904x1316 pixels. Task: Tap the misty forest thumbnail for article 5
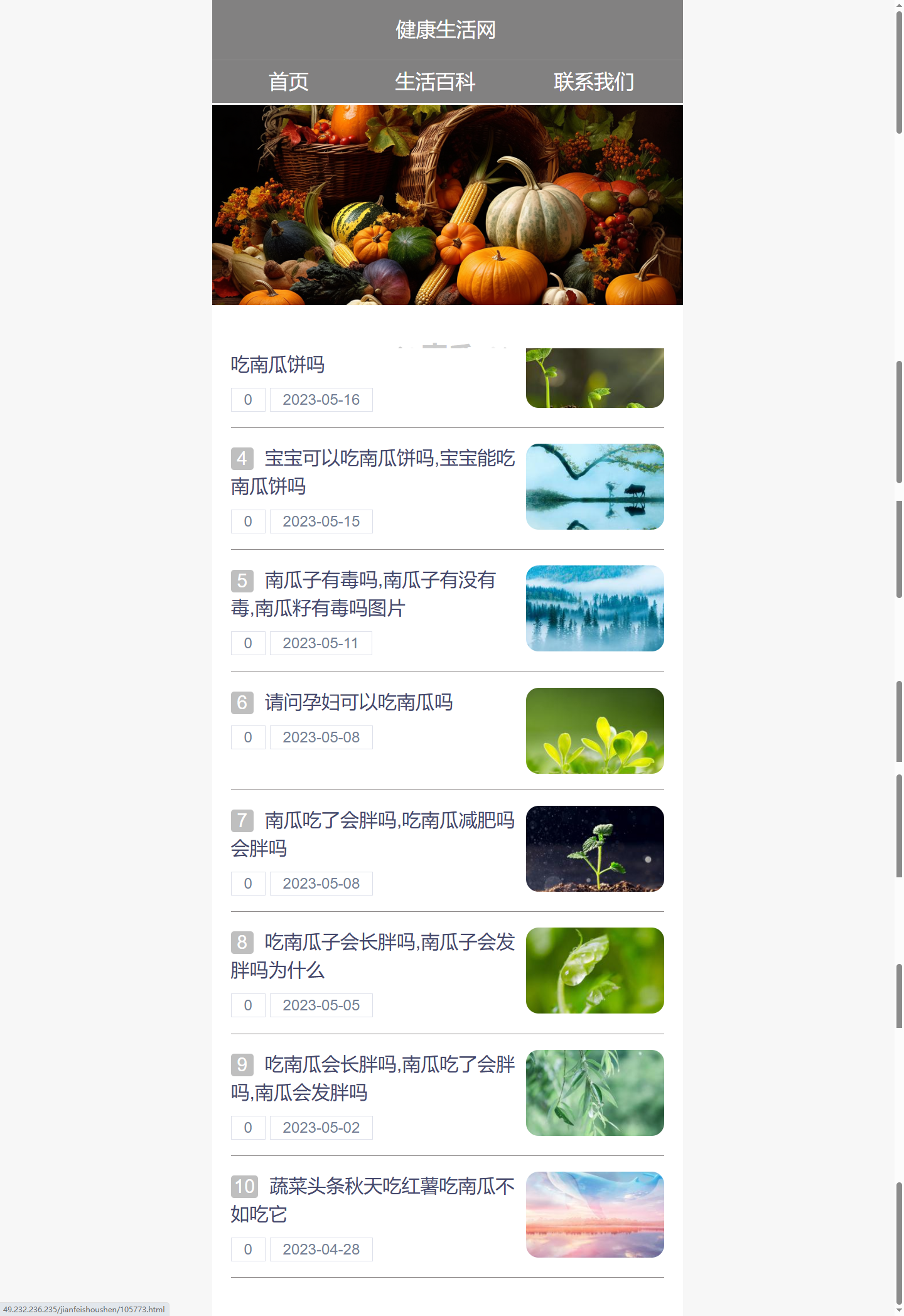[595, 608]
